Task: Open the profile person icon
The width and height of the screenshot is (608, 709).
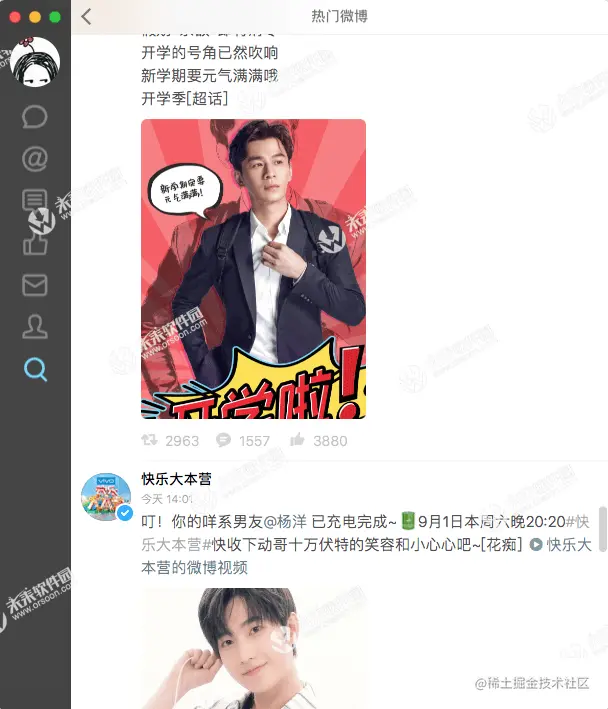Action: click(x=35, y=327)
